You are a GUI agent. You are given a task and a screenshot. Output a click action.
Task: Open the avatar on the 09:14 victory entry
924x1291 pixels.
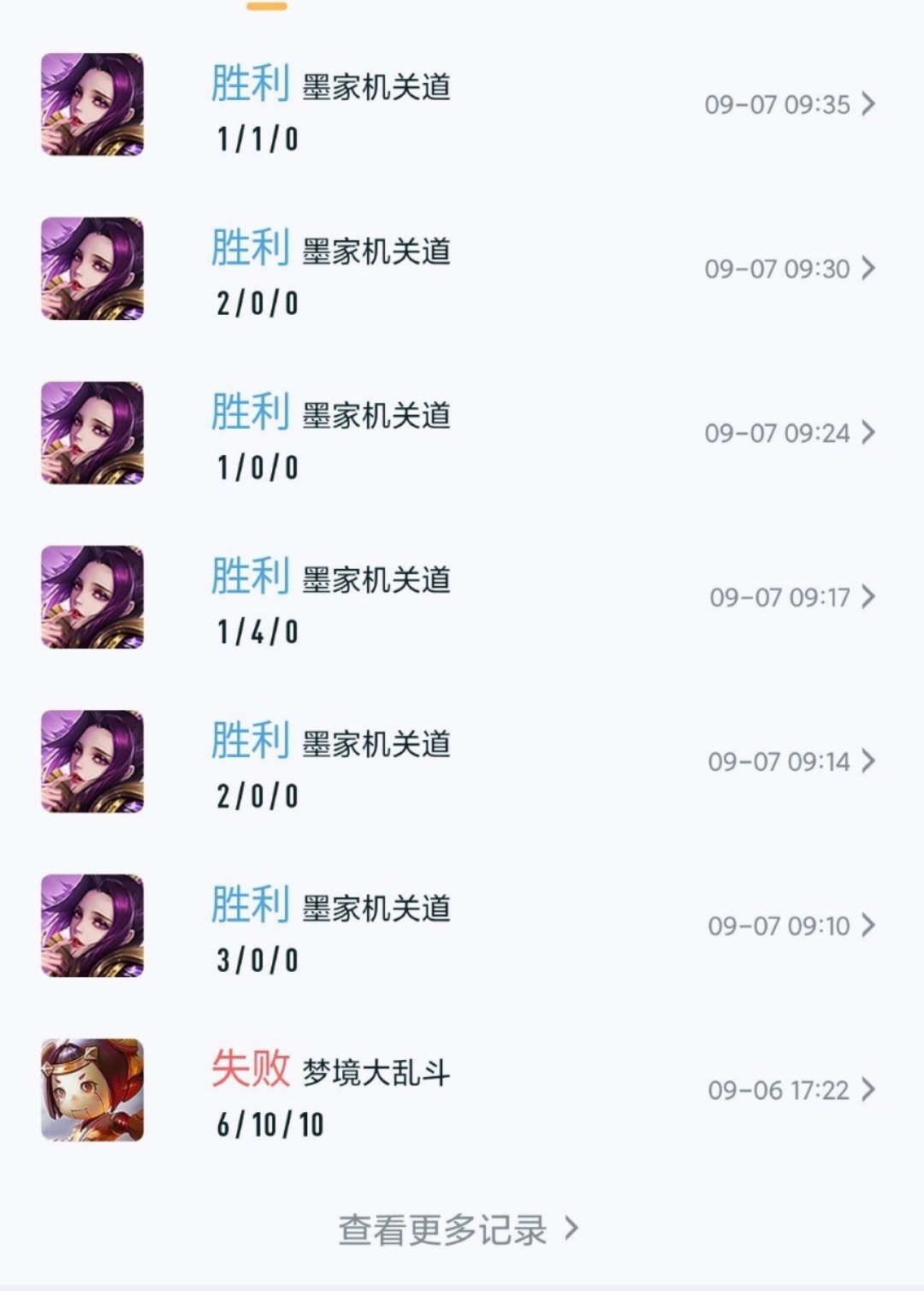92,761
